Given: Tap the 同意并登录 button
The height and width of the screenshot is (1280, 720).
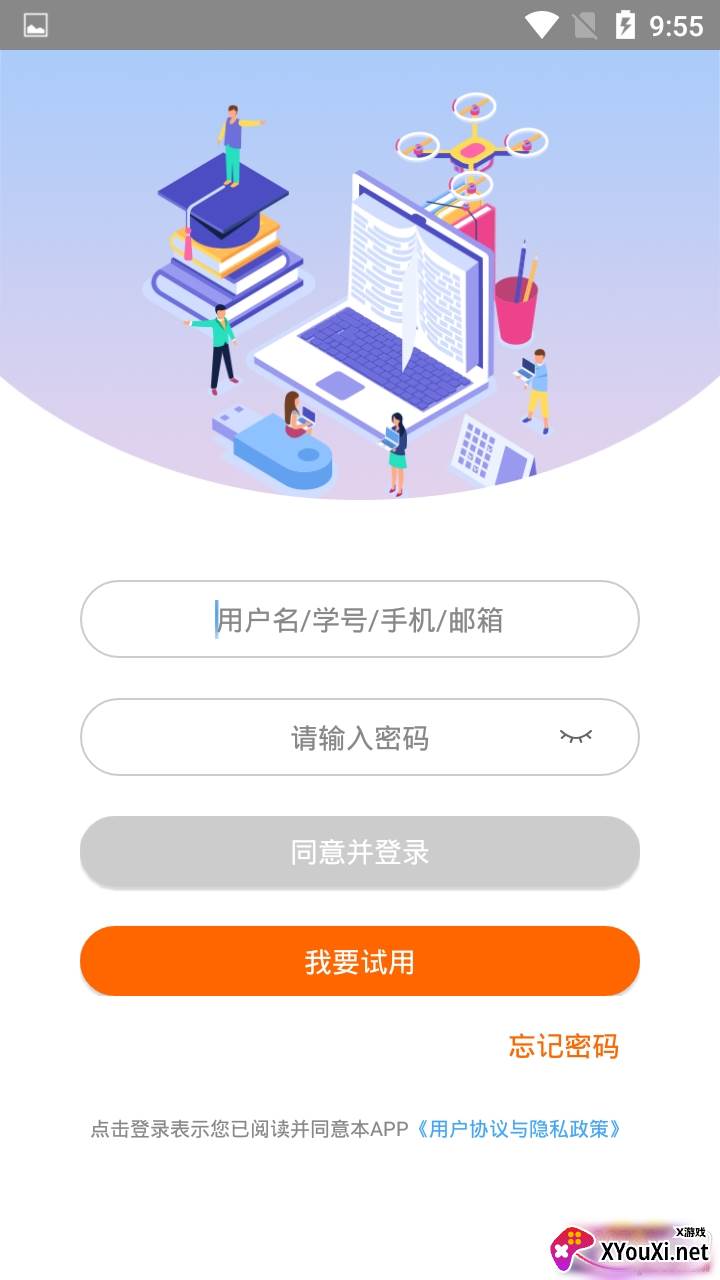Looking at the screenshot, I should click(360, 852).
